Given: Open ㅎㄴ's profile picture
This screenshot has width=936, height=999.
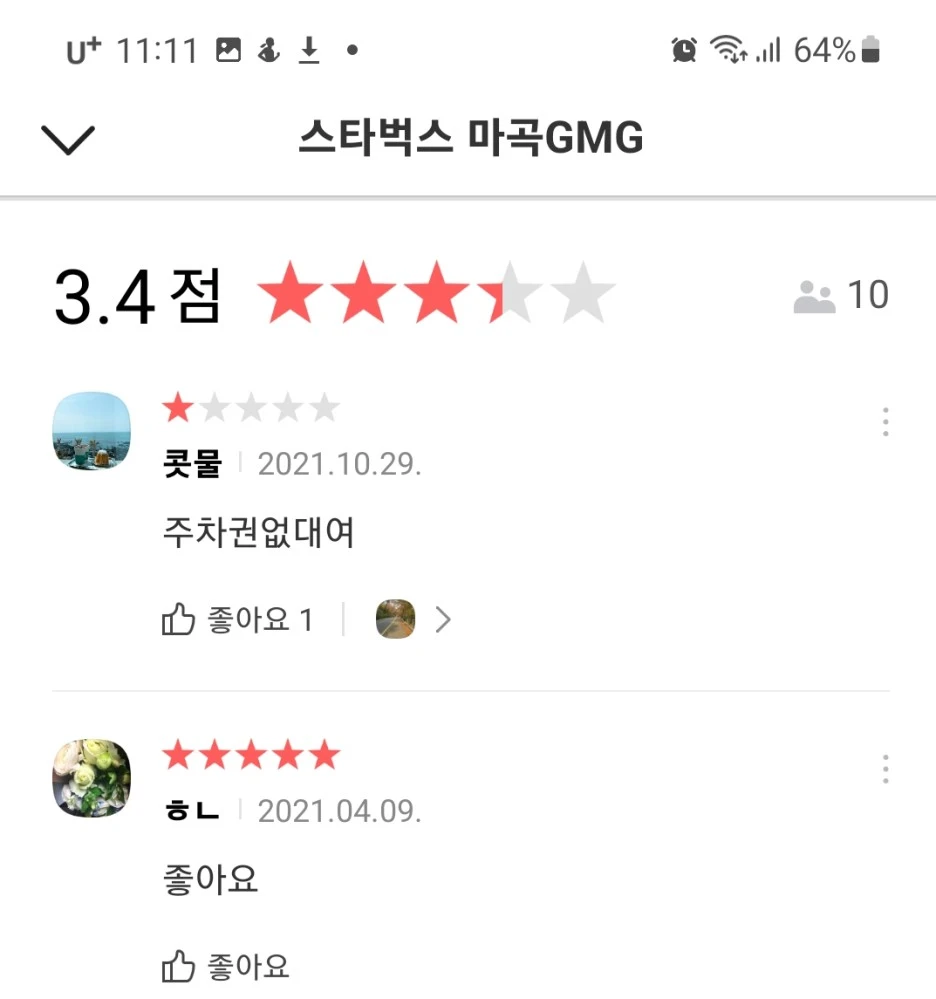Looking at the screenshot, I should click(x=91, y=778).
